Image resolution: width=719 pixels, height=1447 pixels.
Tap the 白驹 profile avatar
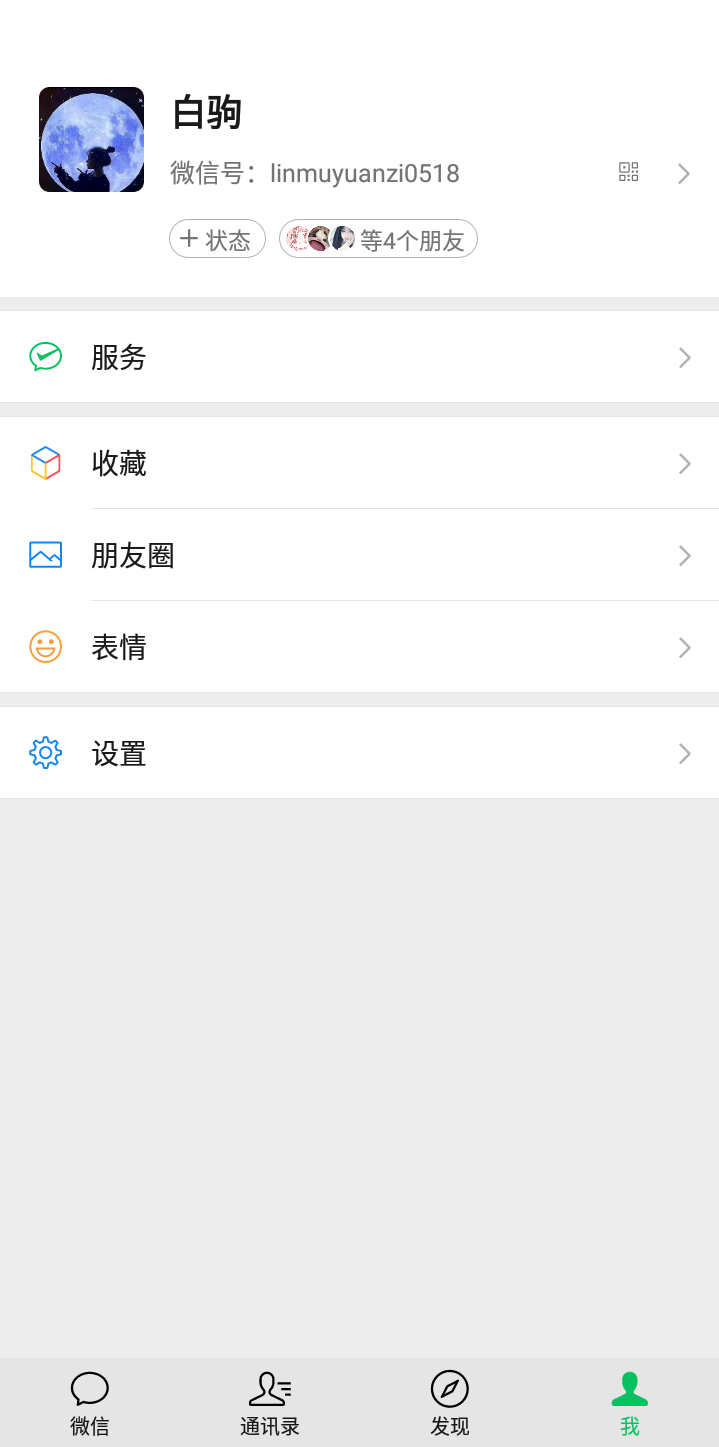[91, 139]
